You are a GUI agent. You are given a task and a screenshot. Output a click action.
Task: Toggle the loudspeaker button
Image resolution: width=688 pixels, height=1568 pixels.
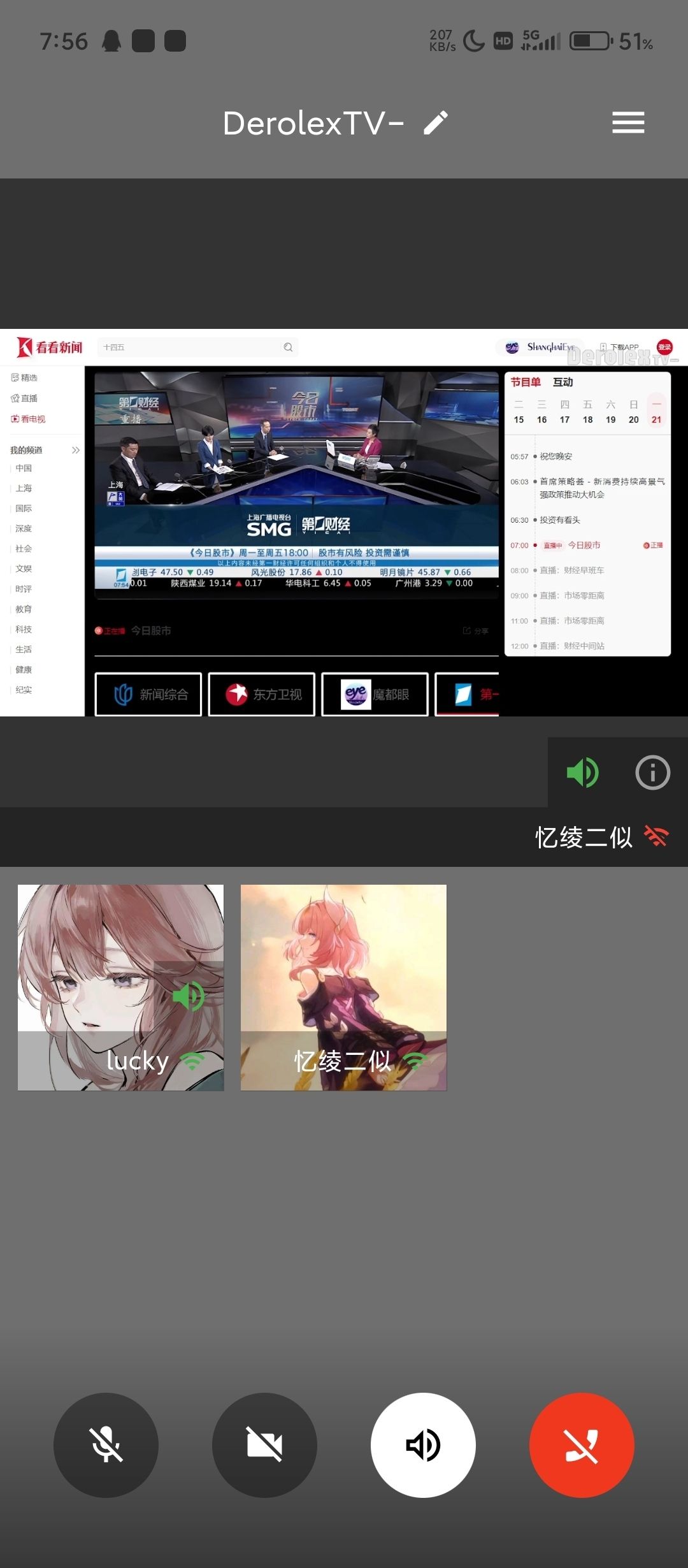[x=423, y=1444]
